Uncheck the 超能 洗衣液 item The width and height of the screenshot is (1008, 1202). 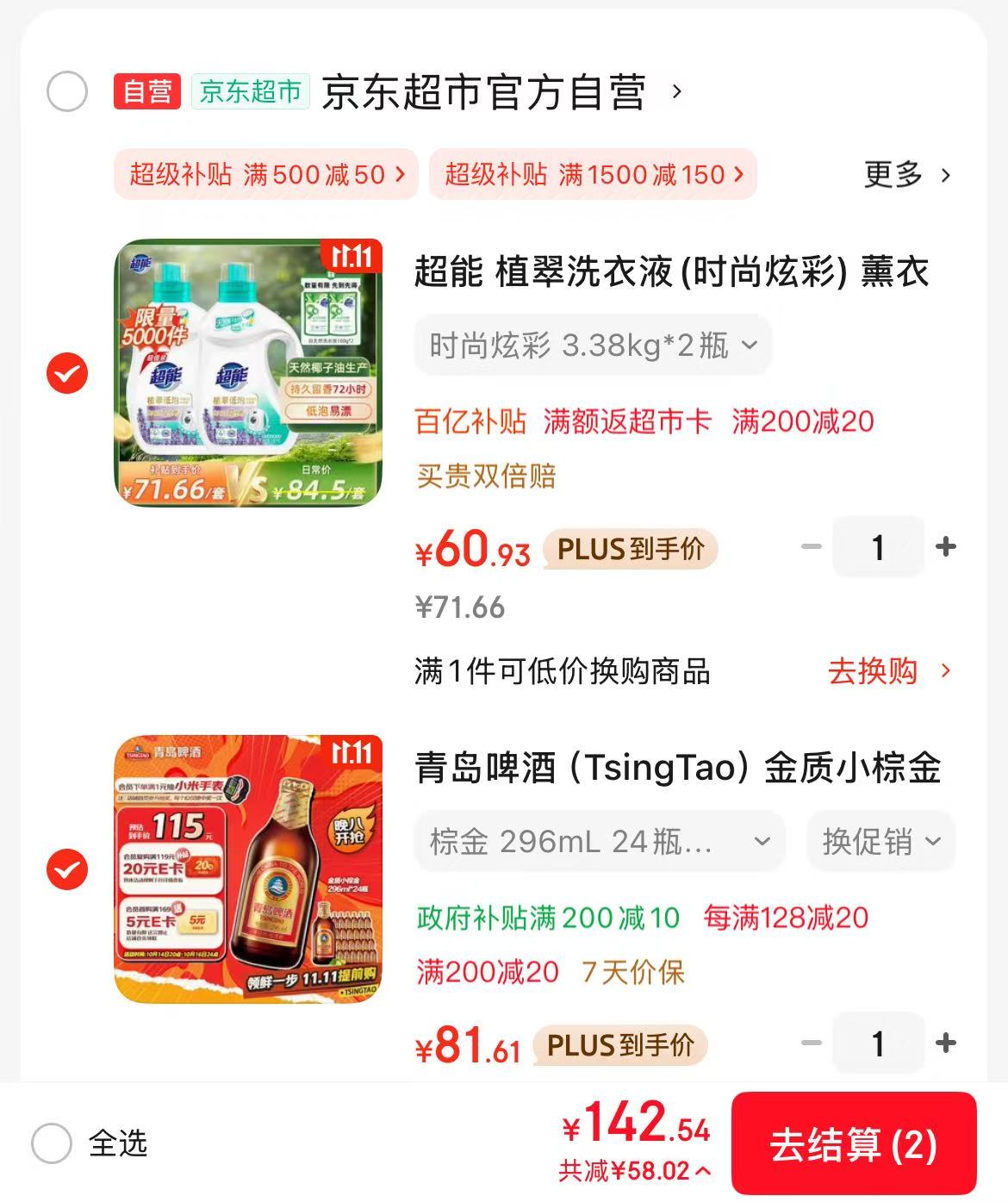[x=67, y=373]
